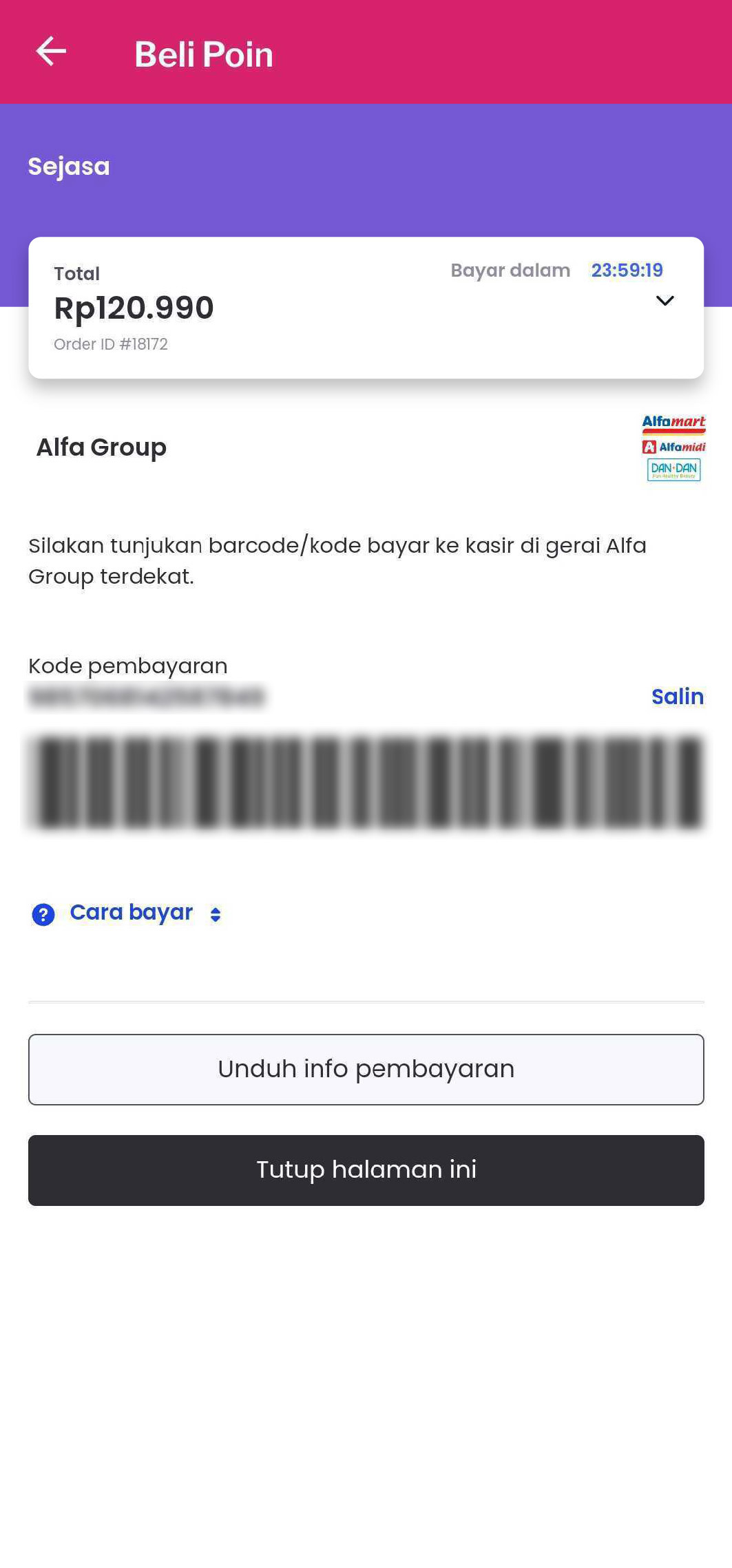
Task: Click the payment barcode image
Action: pyautogui.click(x=365, y=781)
